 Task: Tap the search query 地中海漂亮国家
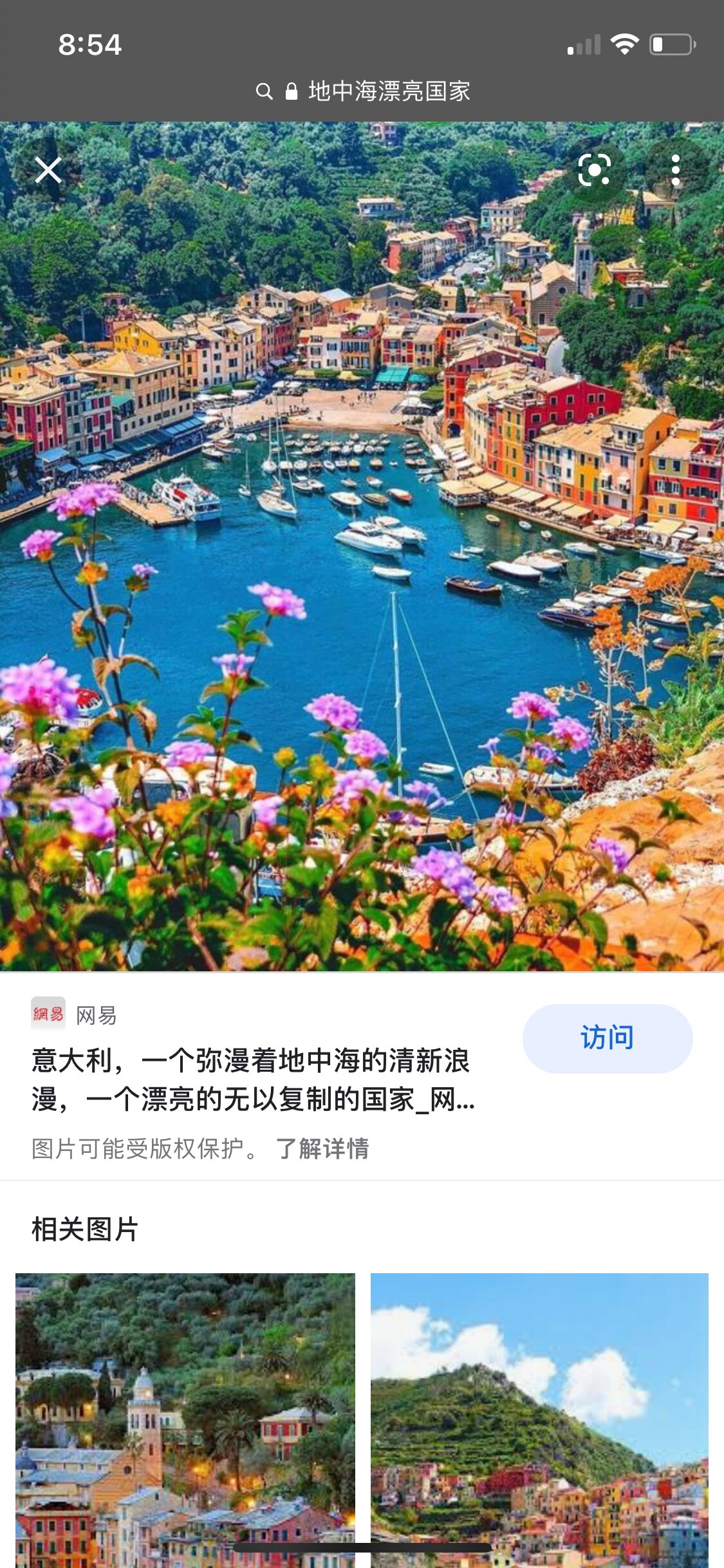tap(389, 91)
